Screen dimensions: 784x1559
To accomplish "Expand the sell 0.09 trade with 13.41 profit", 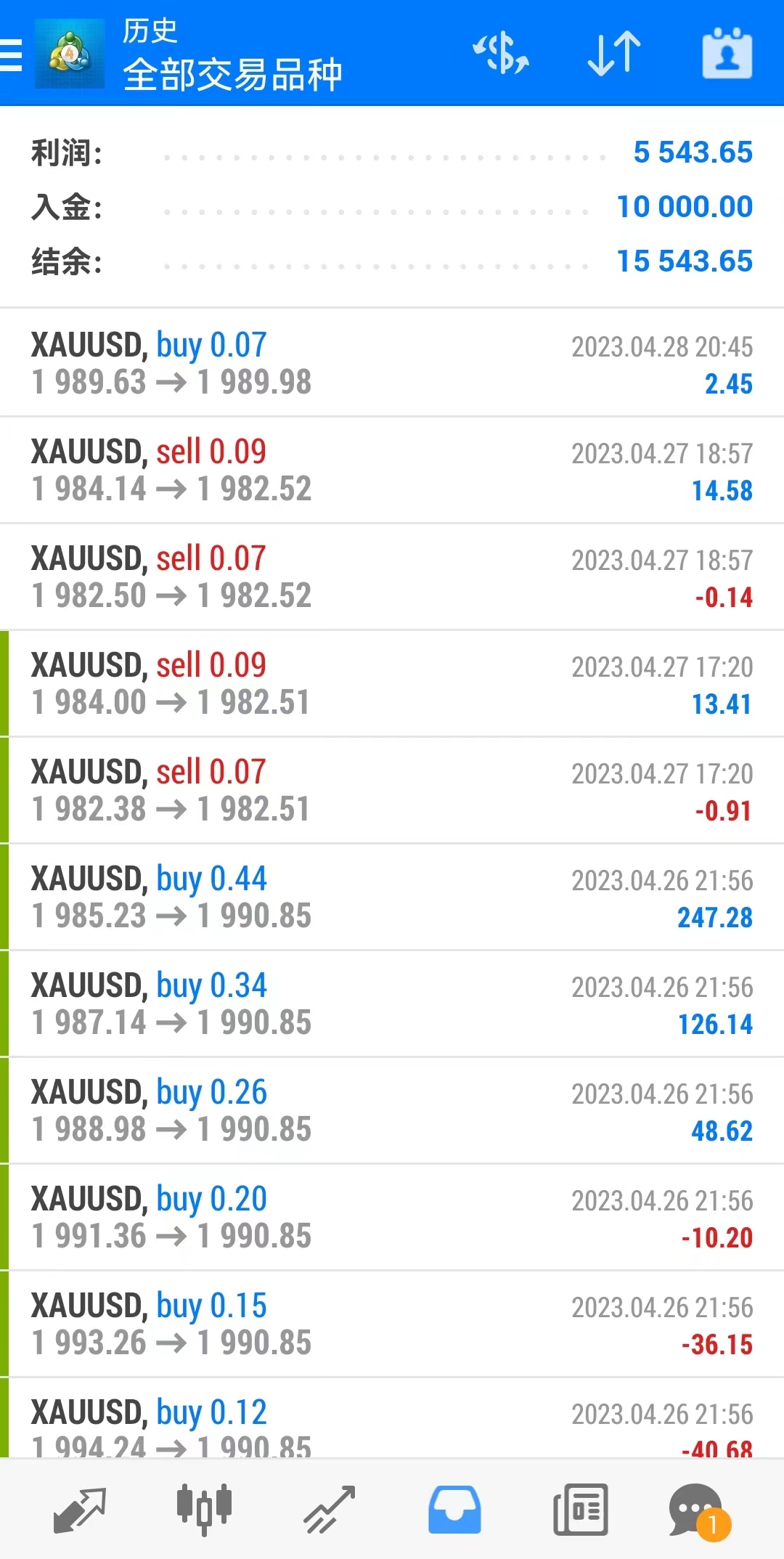I will 392,683.
